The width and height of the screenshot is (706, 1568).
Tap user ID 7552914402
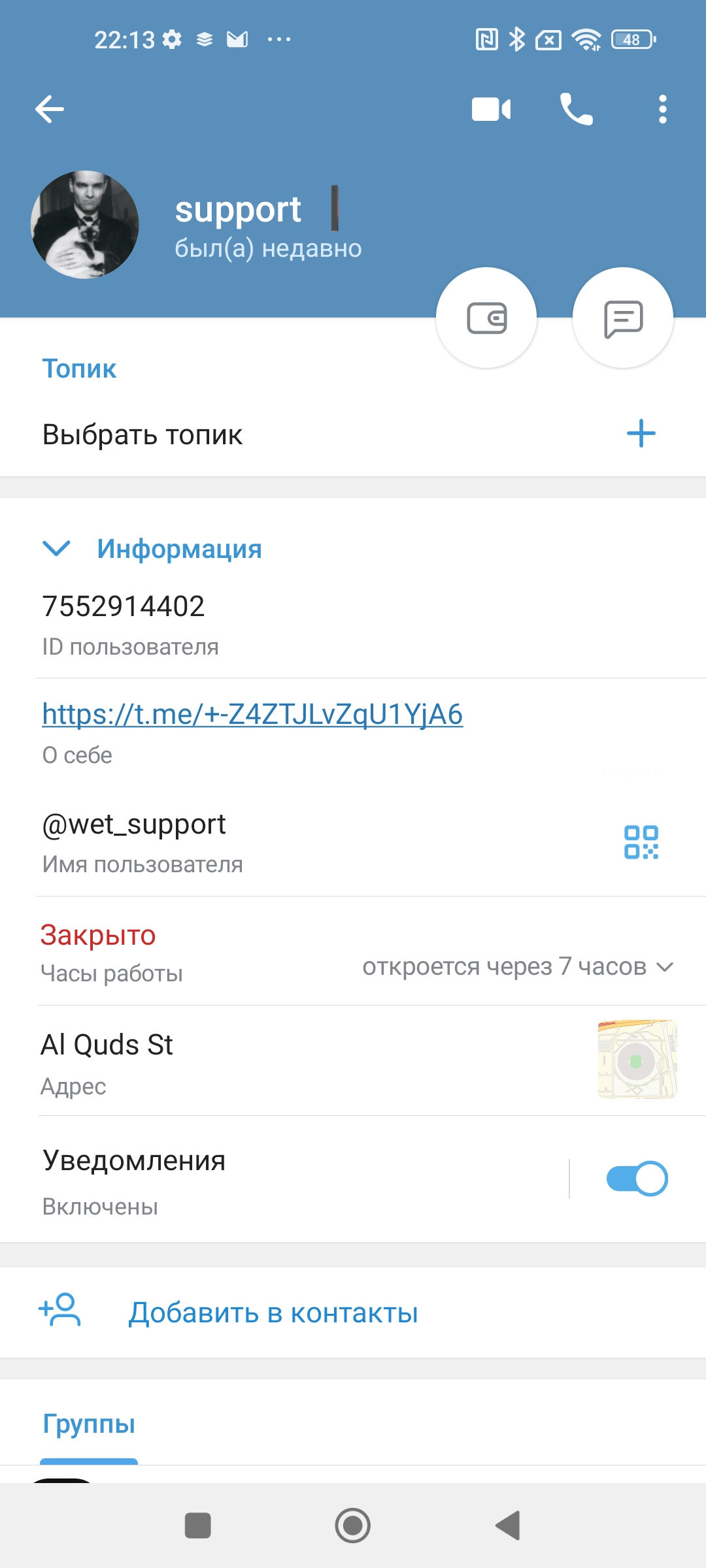pyautogui.click(x=124, y=606)
